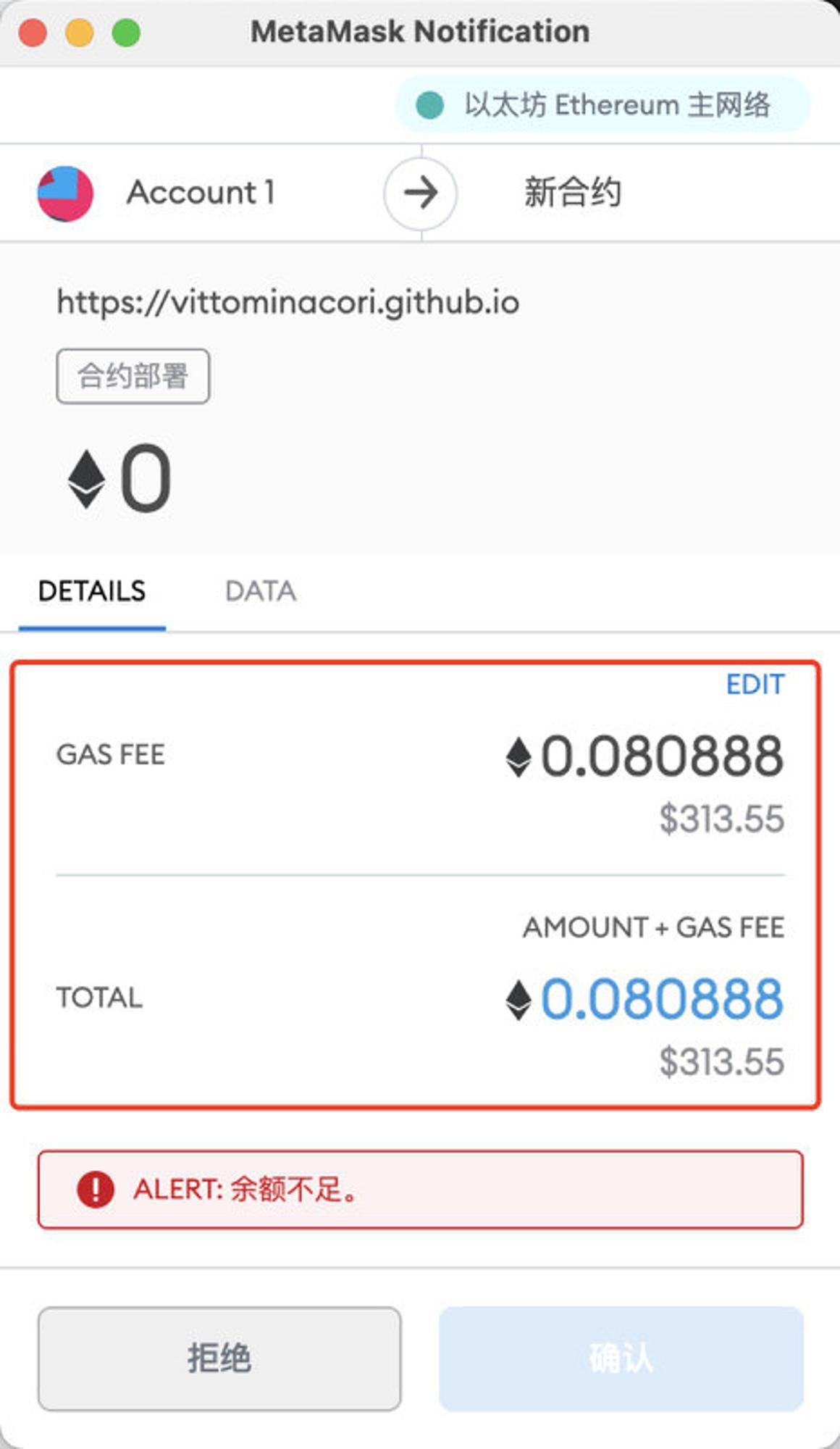
Task: Close the window with the red button
Action: (x=33, y=33)
